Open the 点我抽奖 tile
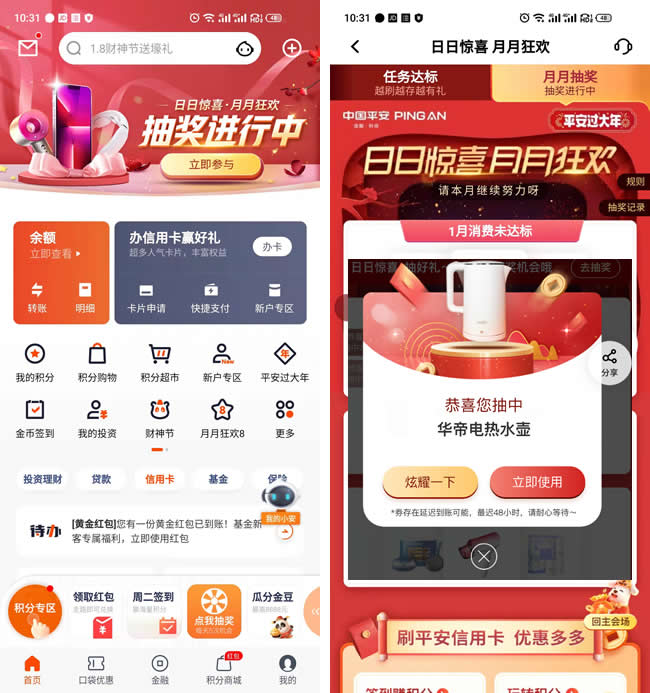The width and height of the screenshot is (650, 693). click(214, 611)
